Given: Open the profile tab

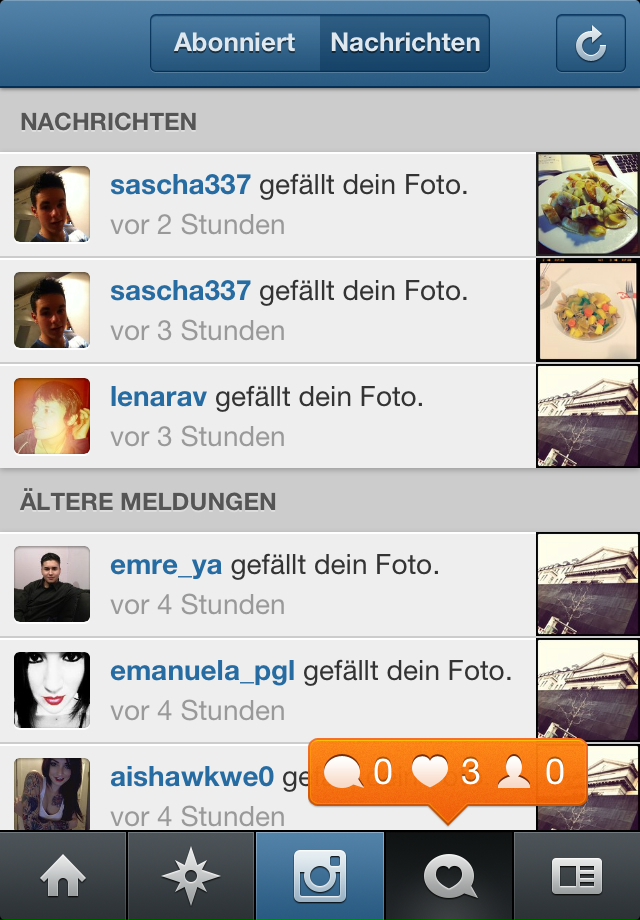Looking at the screenshot, I should [577, 877].
